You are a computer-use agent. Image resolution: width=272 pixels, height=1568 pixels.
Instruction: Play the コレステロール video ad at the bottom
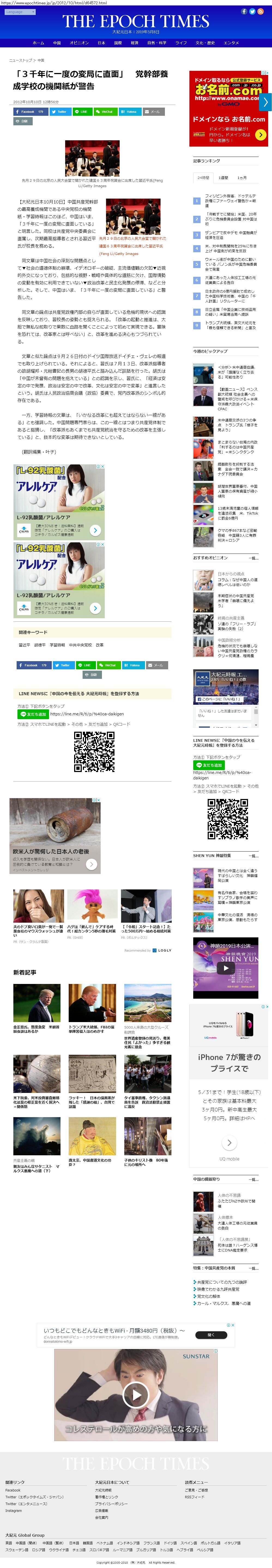[x=136, y=1394]
